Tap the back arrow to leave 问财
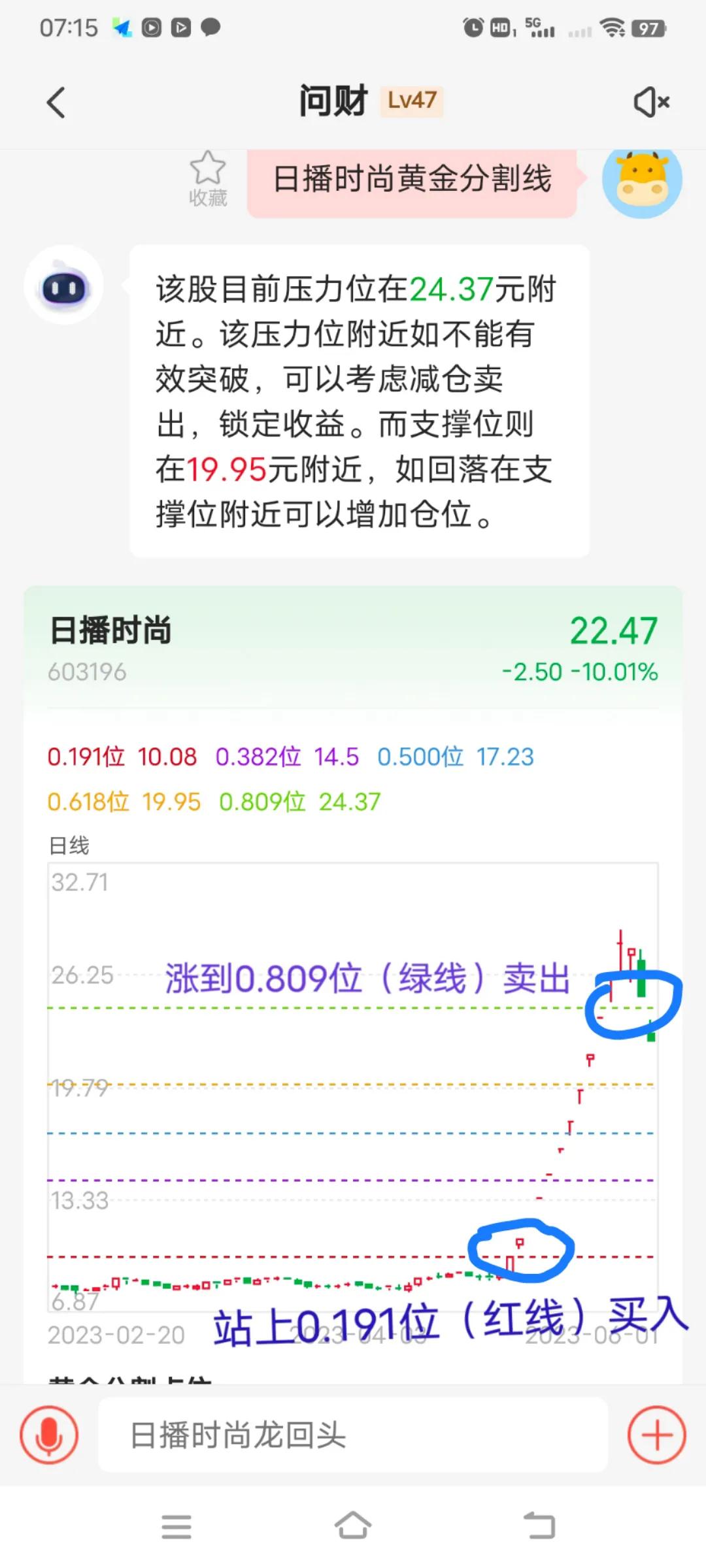This screenshot has height=1568, width=706. click(x=55, y=101)
